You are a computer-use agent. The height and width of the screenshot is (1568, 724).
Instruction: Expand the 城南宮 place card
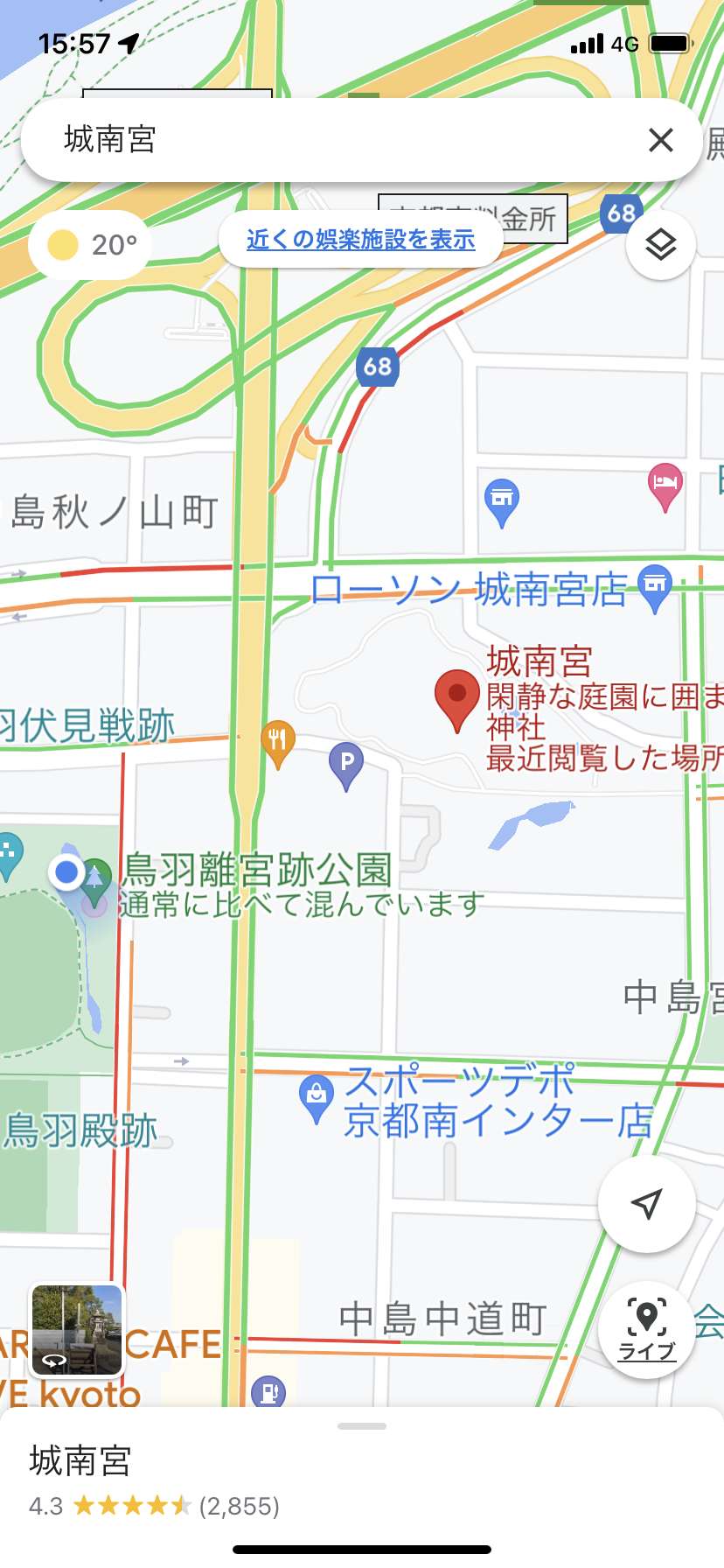[x=362, y=1479]
